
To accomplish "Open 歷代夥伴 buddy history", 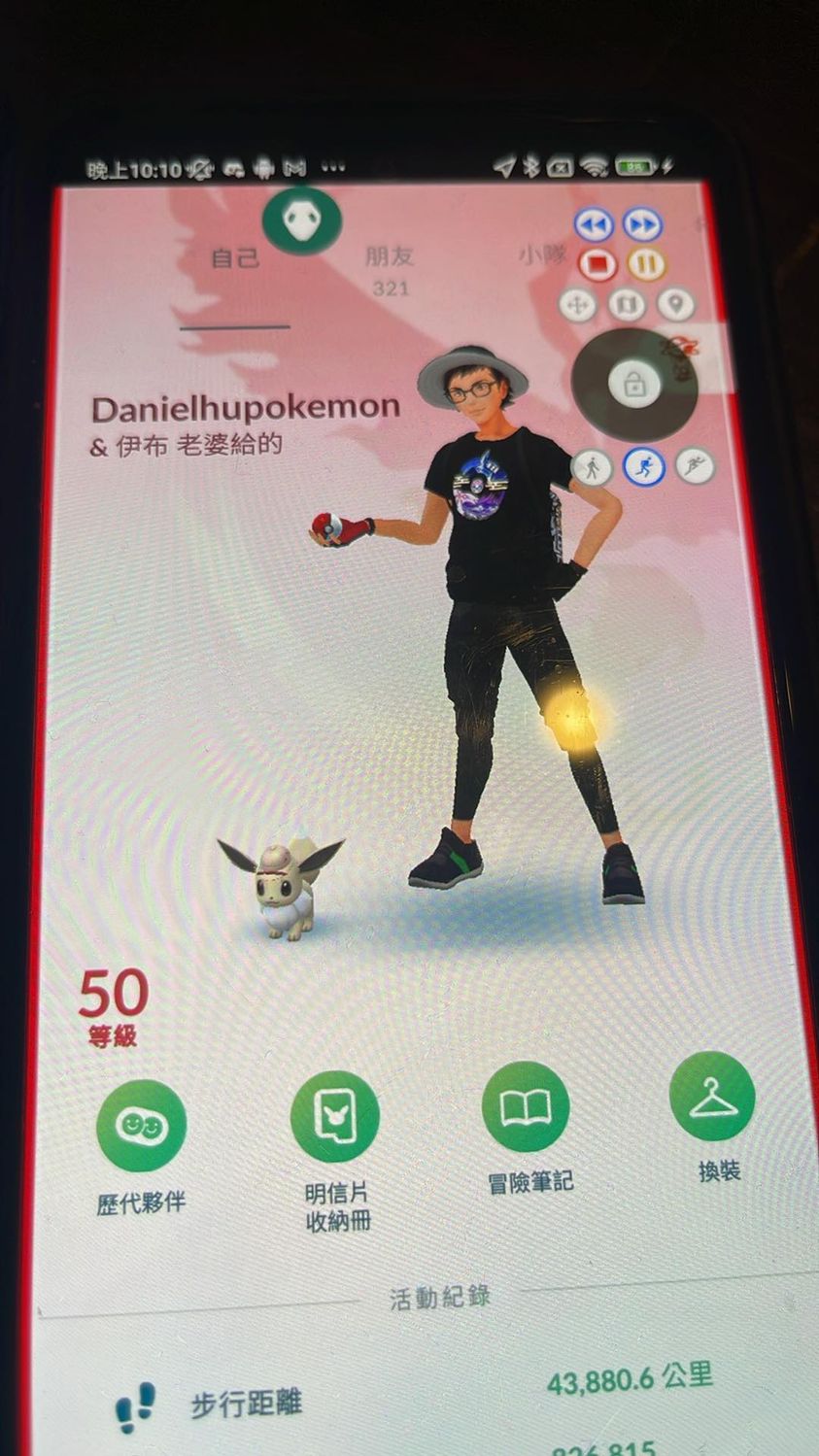I will (x=142, y=1126).
